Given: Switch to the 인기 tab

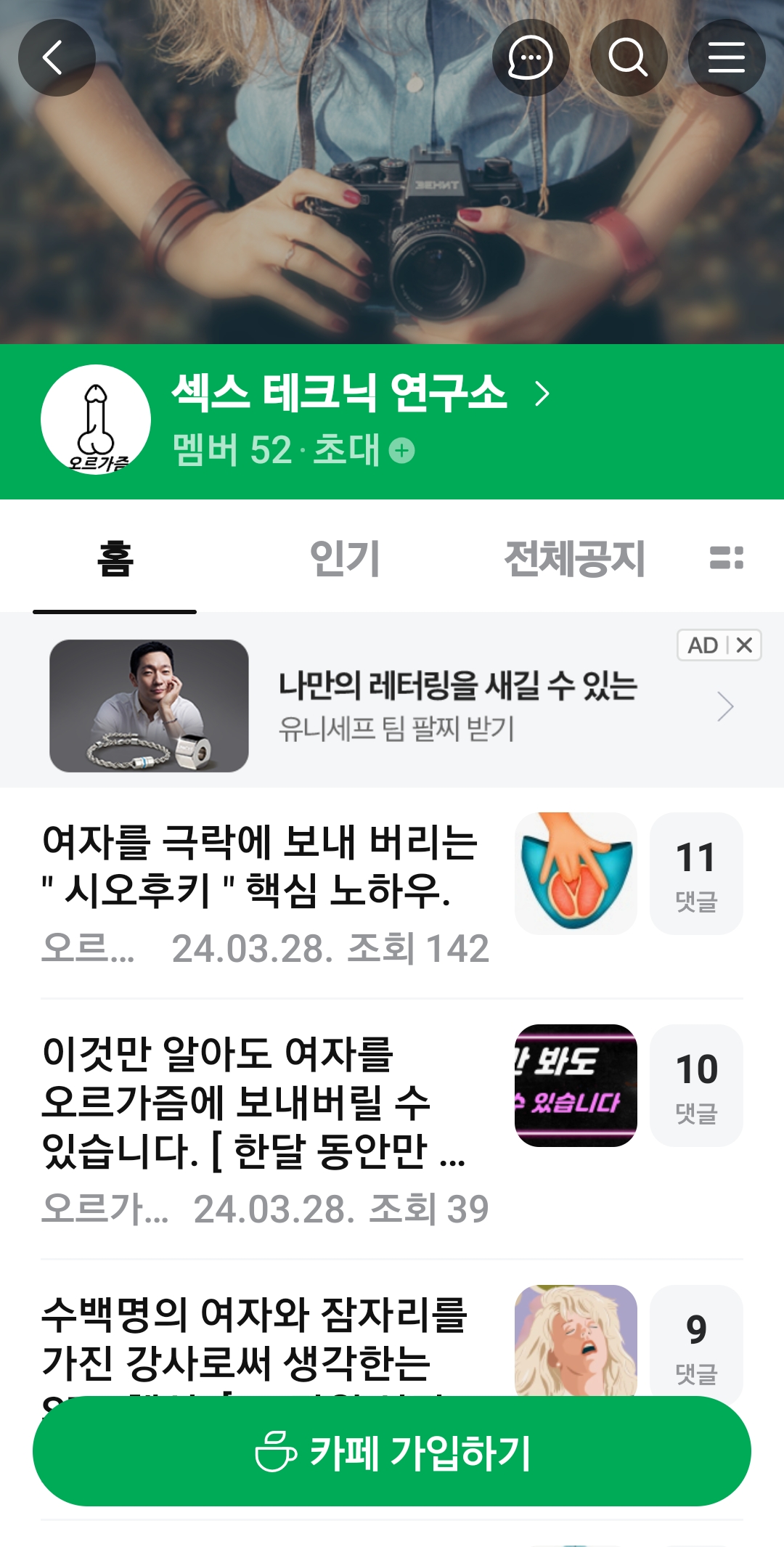Looking at the screenshot, I should tap(345, 559).
